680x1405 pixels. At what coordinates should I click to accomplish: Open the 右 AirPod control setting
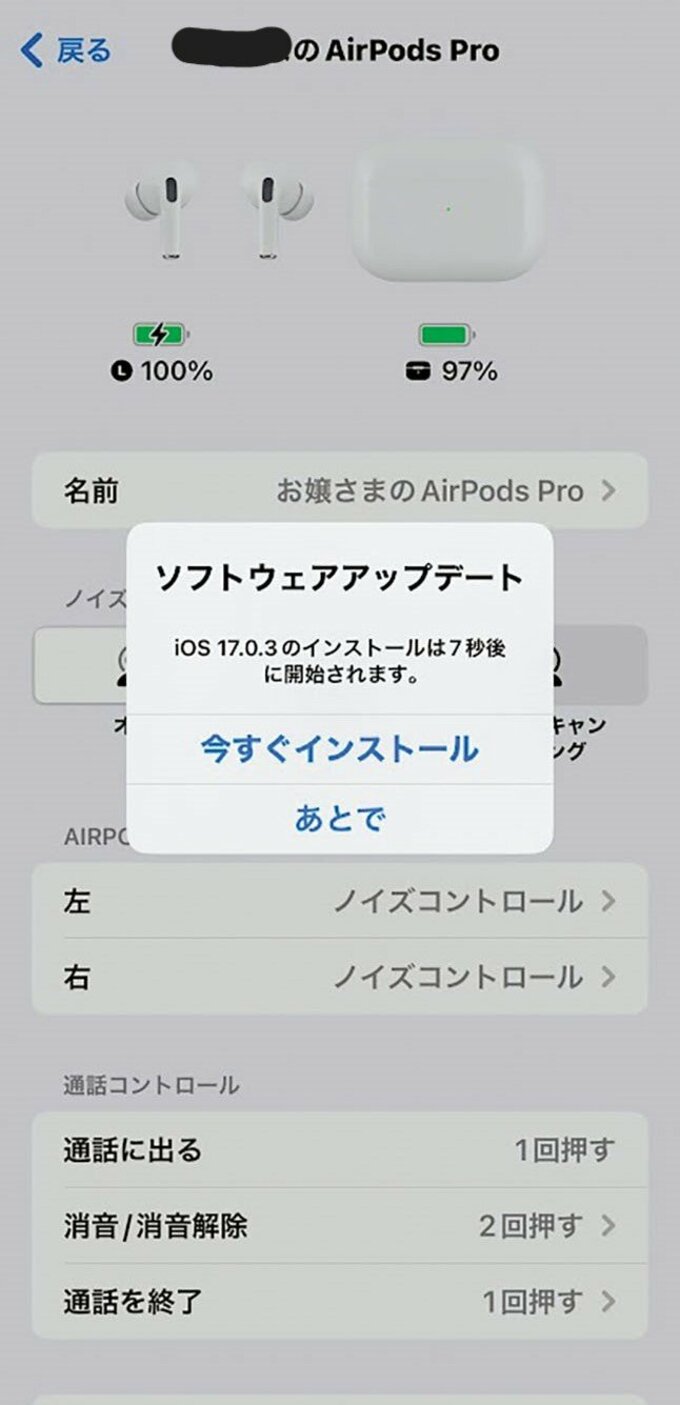(339, 977)
